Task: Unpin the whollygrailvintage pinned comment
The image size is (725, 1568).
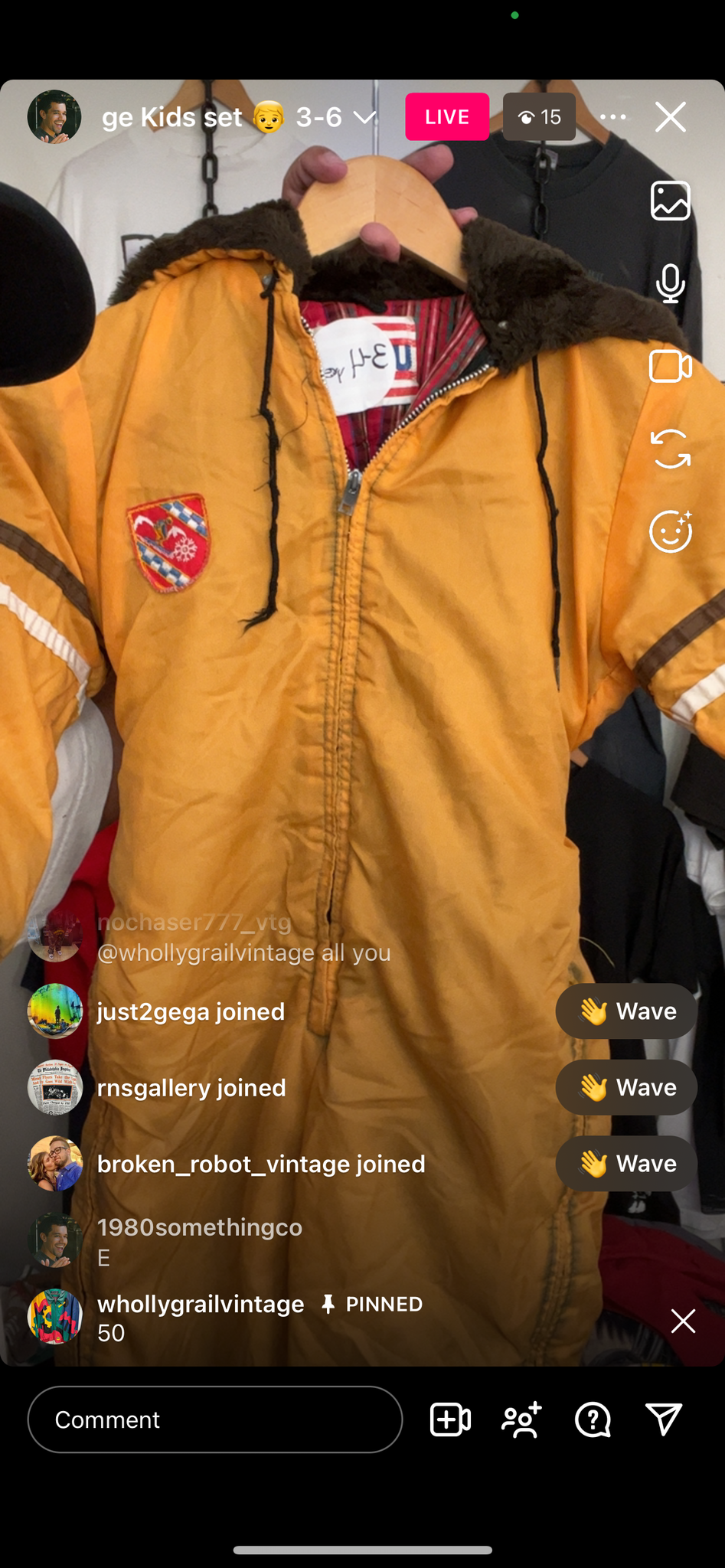Action: coord(683,1321)
